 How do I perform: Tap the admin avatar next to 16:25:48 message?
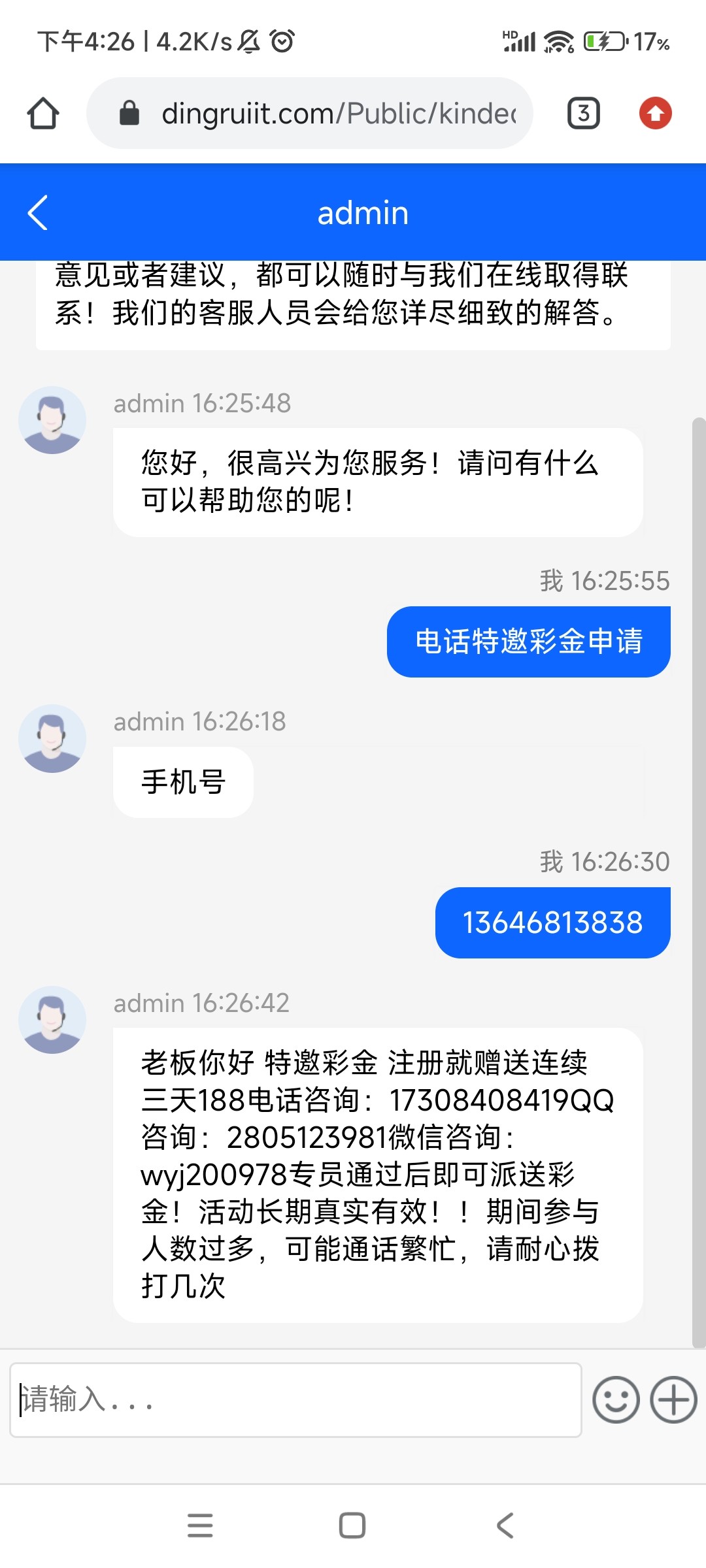tap(52, 420)
